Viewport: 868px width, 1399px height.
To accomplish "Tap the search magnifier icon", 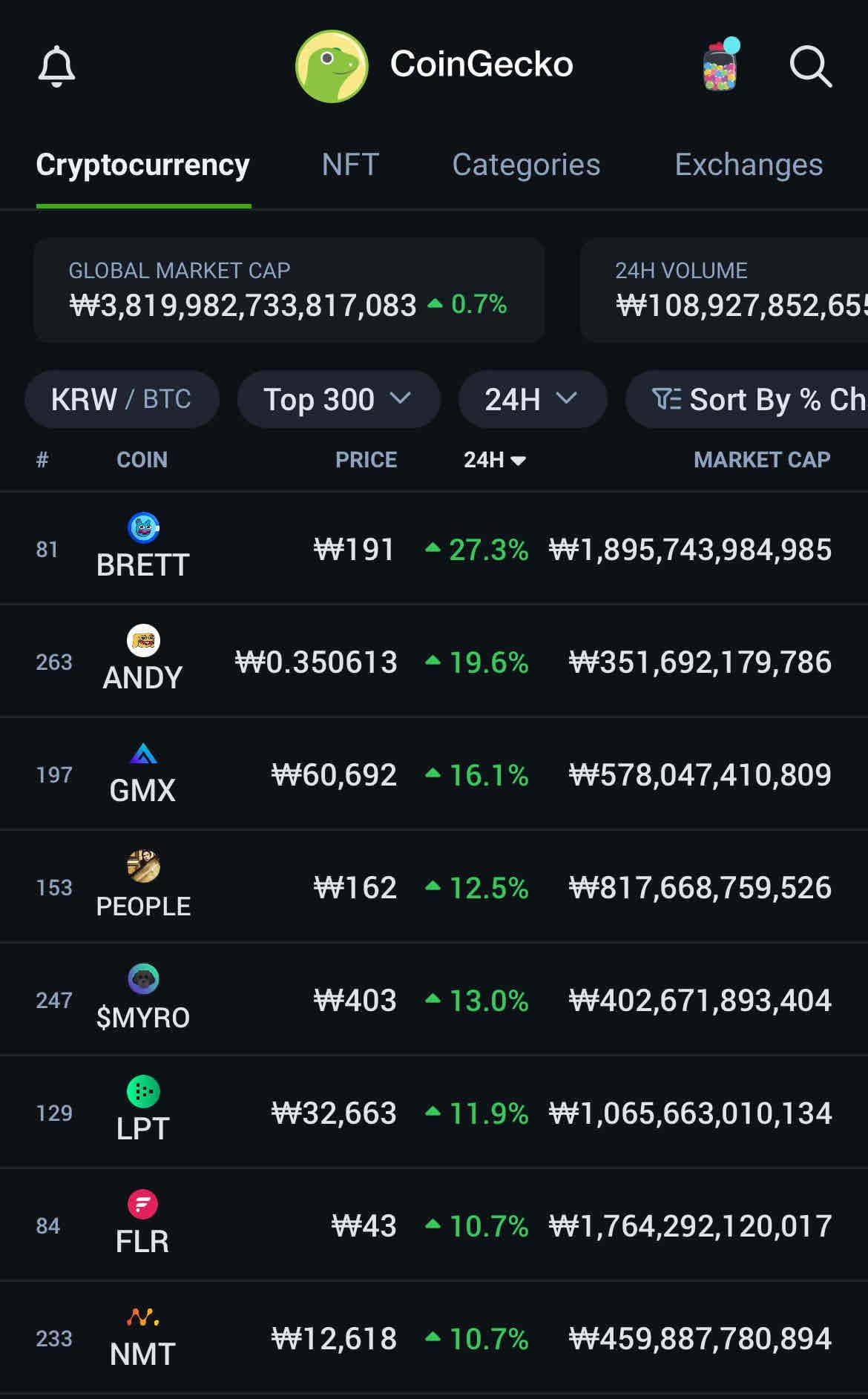I will (x=810, y=67).
